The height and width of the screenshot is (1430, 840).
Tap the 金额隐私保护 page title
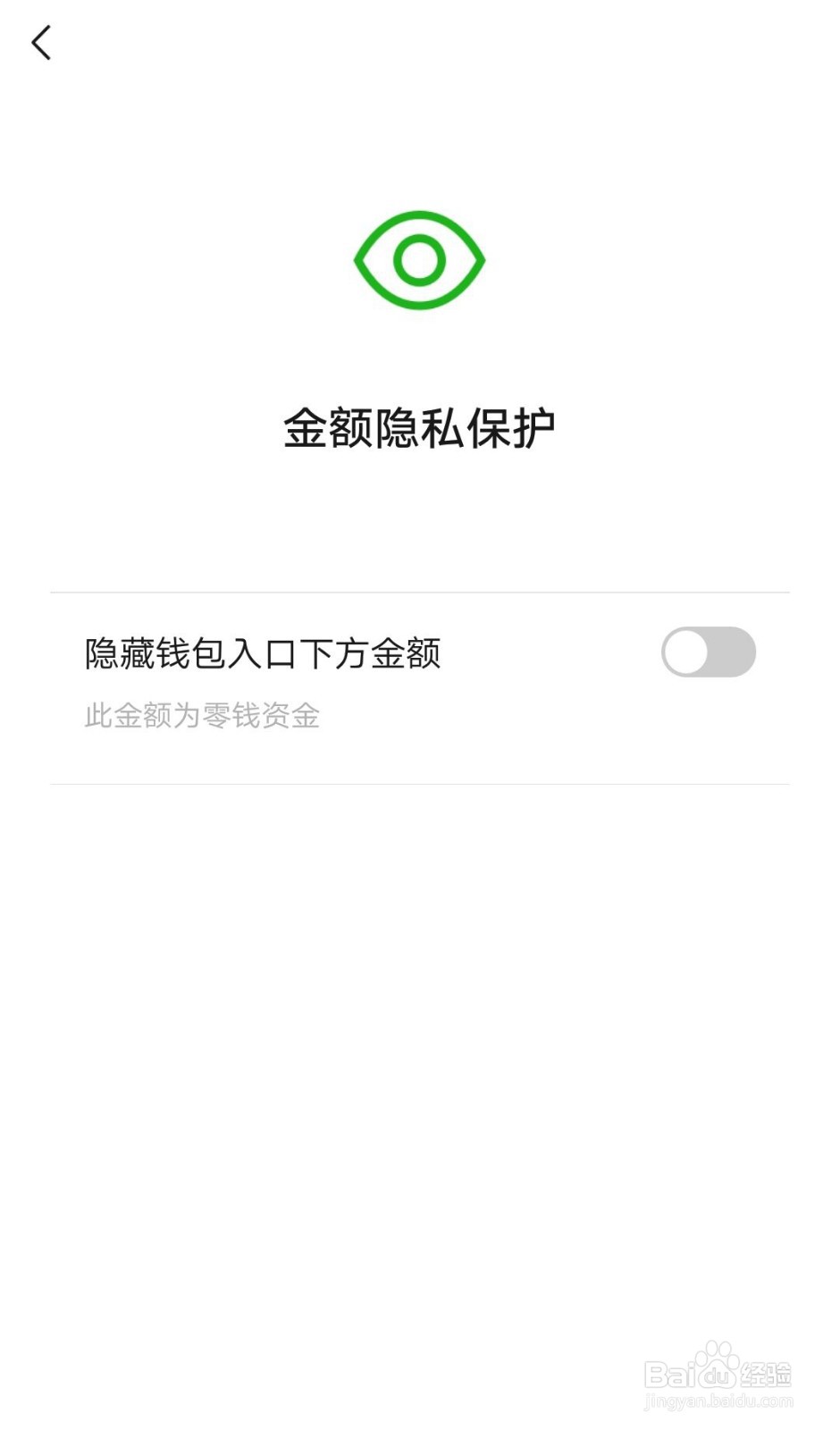419,427
